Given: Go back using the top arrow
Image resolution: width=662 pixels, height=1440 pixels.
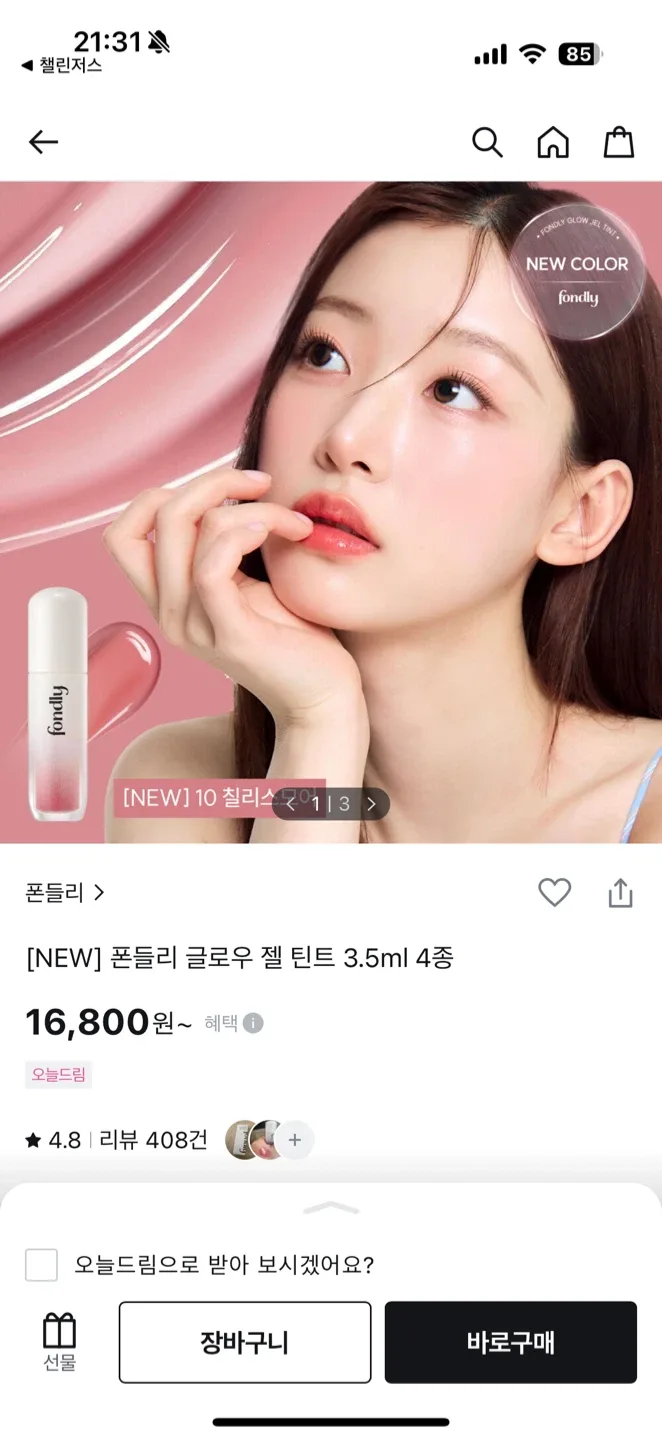Looking at the screenshot, I should pos(43,143).
